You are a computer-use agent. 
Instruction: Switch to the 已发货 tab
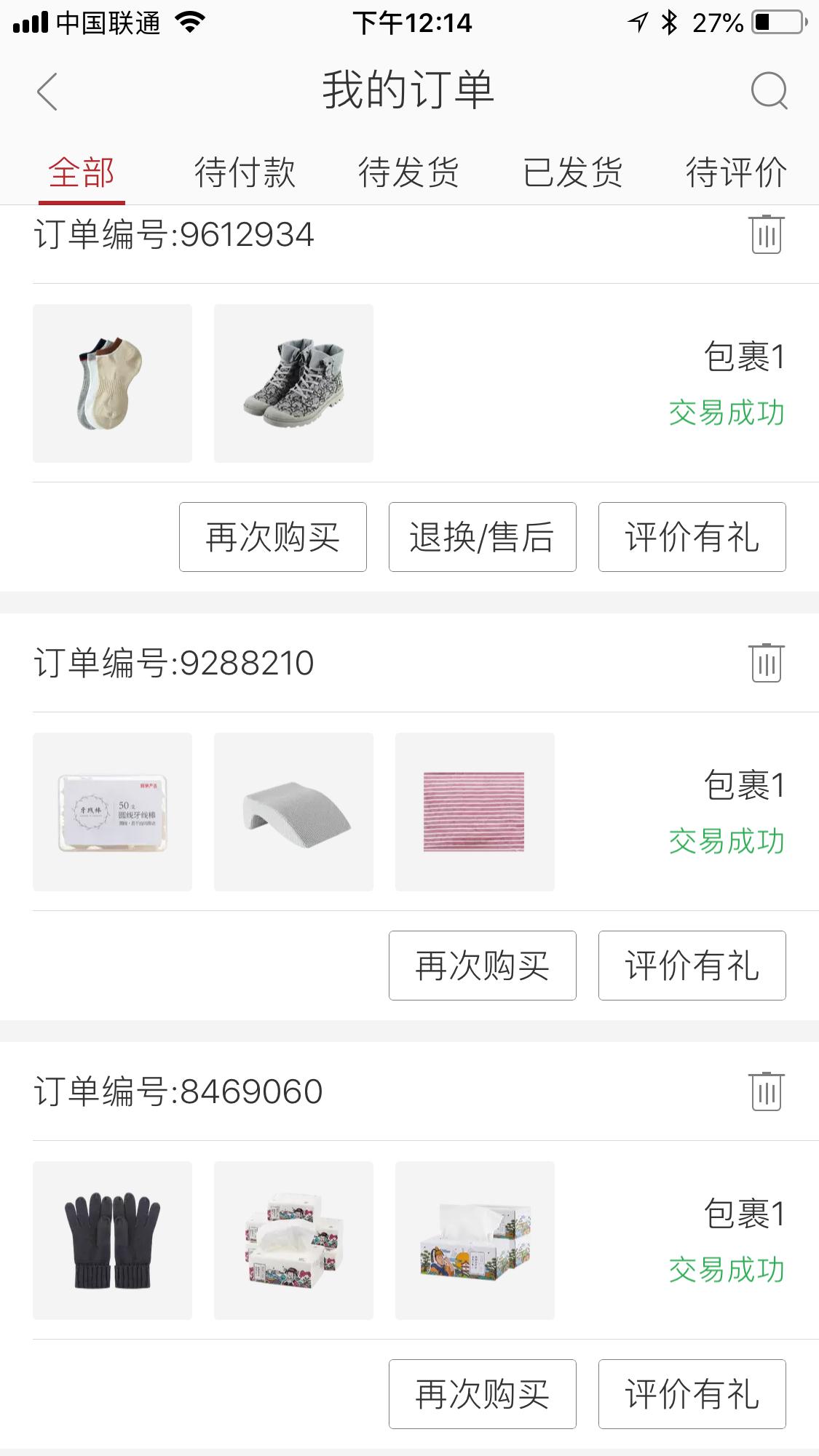coord(573,172)
